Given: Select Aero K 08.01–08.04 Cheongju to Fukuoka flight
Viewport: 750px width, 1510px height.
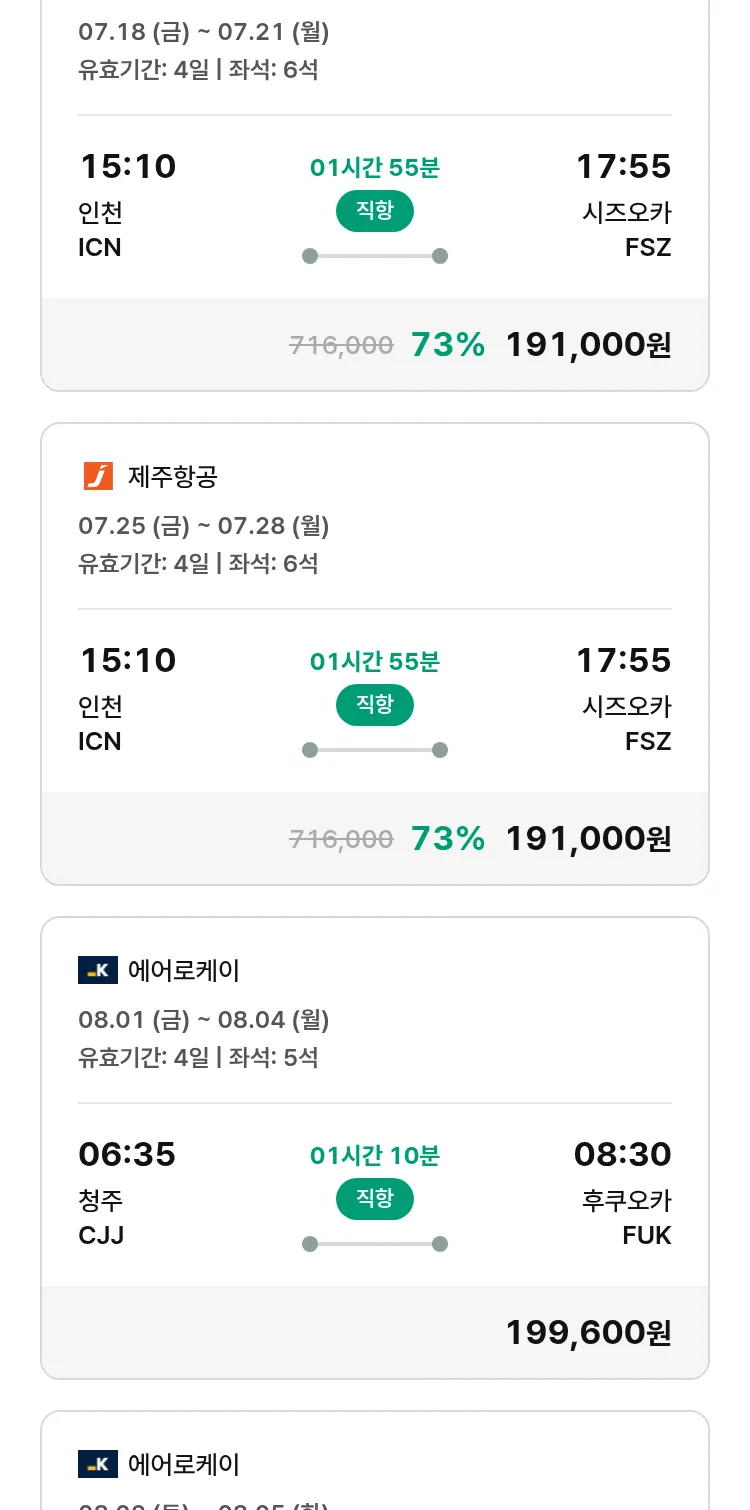Looking at the screenshot, I should (375, 1148).
